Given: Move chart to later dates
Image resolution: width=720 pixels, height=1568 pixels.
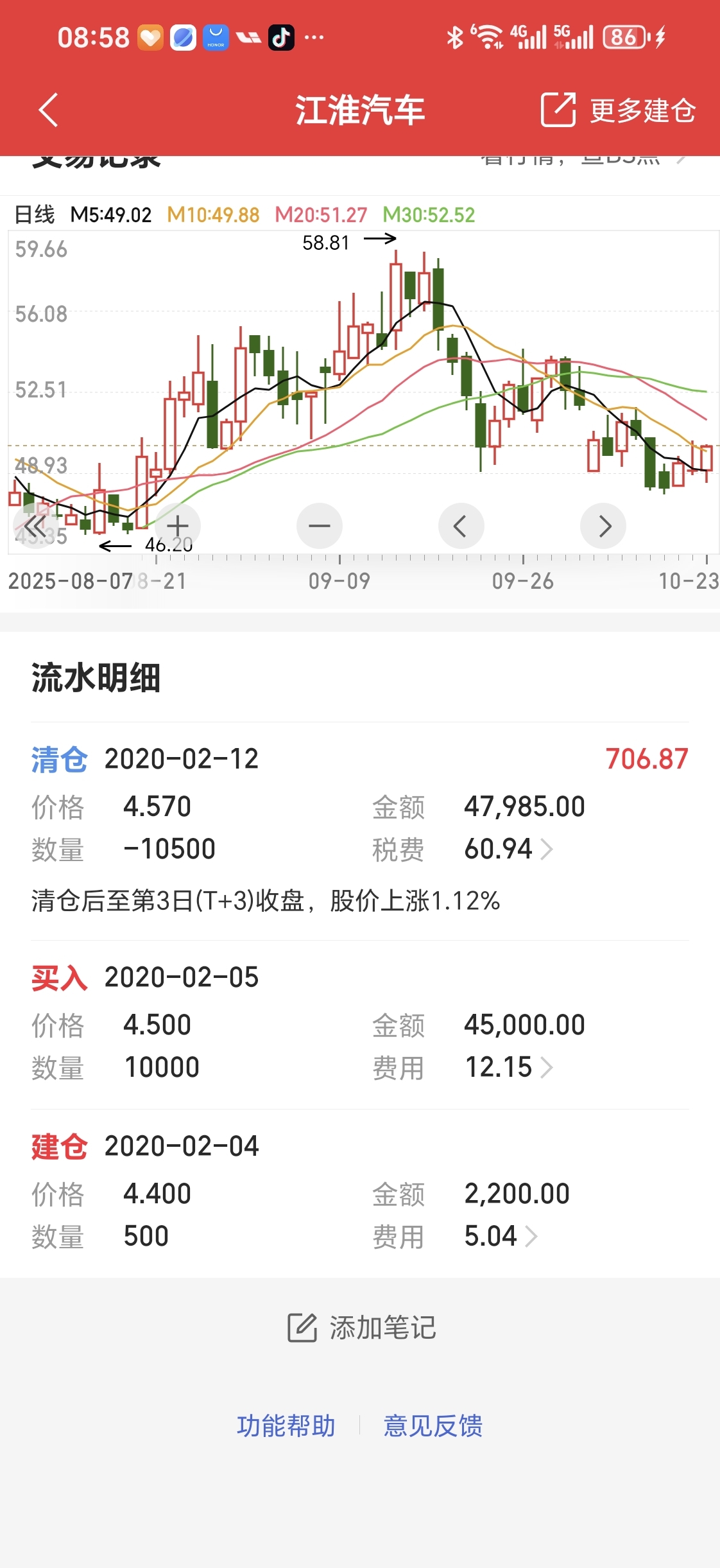Looking at the screenshot, I should coord(603,526).
